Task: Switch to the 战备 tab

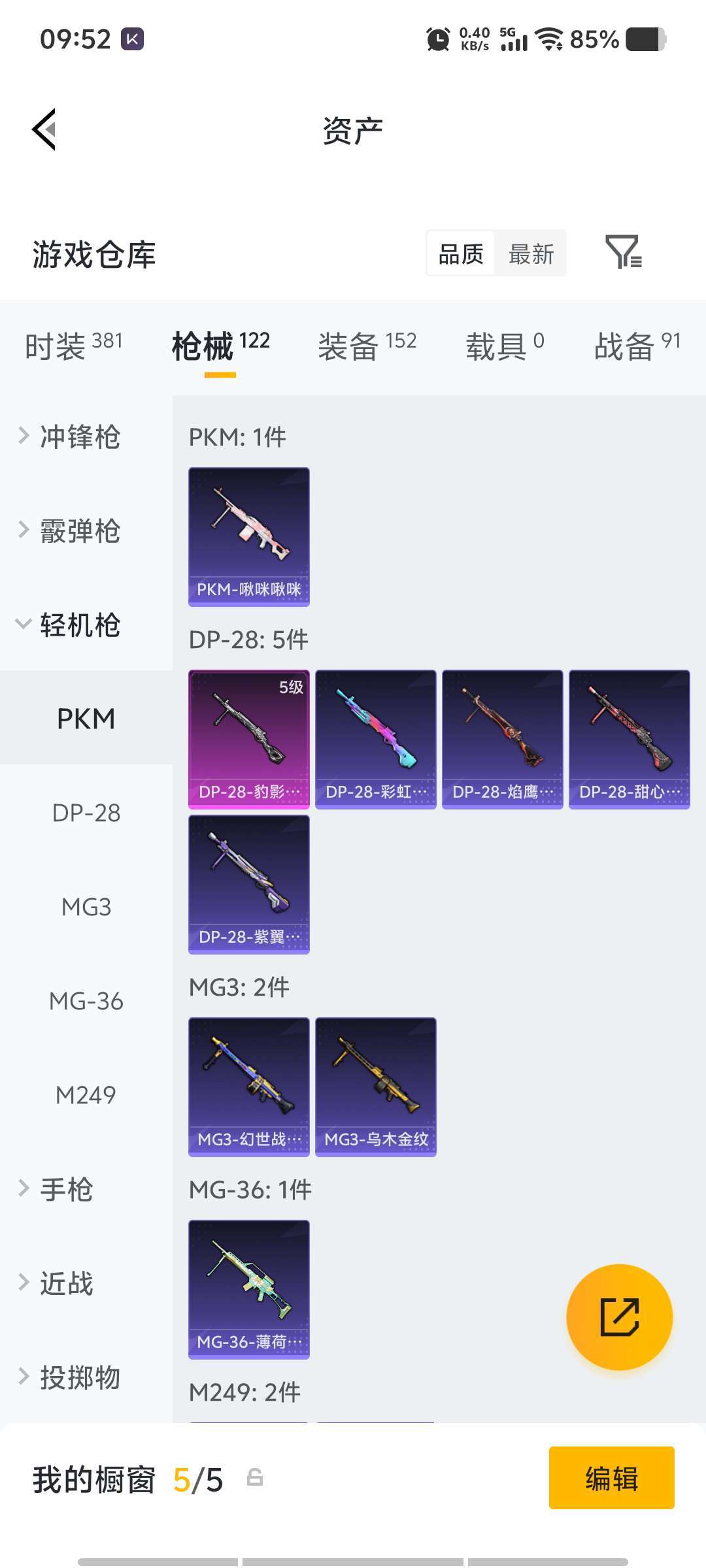Action: click(x=637, y=345)
